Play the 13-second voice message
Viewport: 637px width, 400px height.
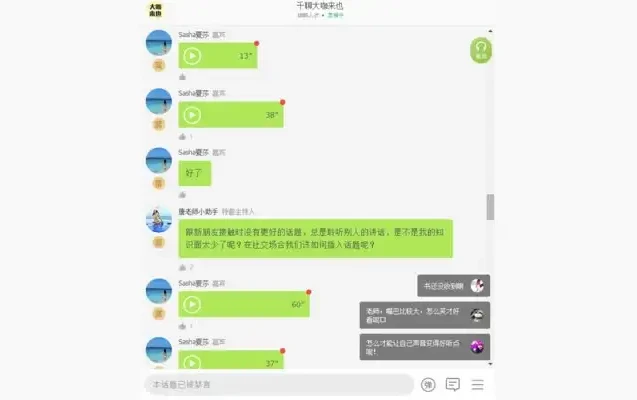[192, 56]
